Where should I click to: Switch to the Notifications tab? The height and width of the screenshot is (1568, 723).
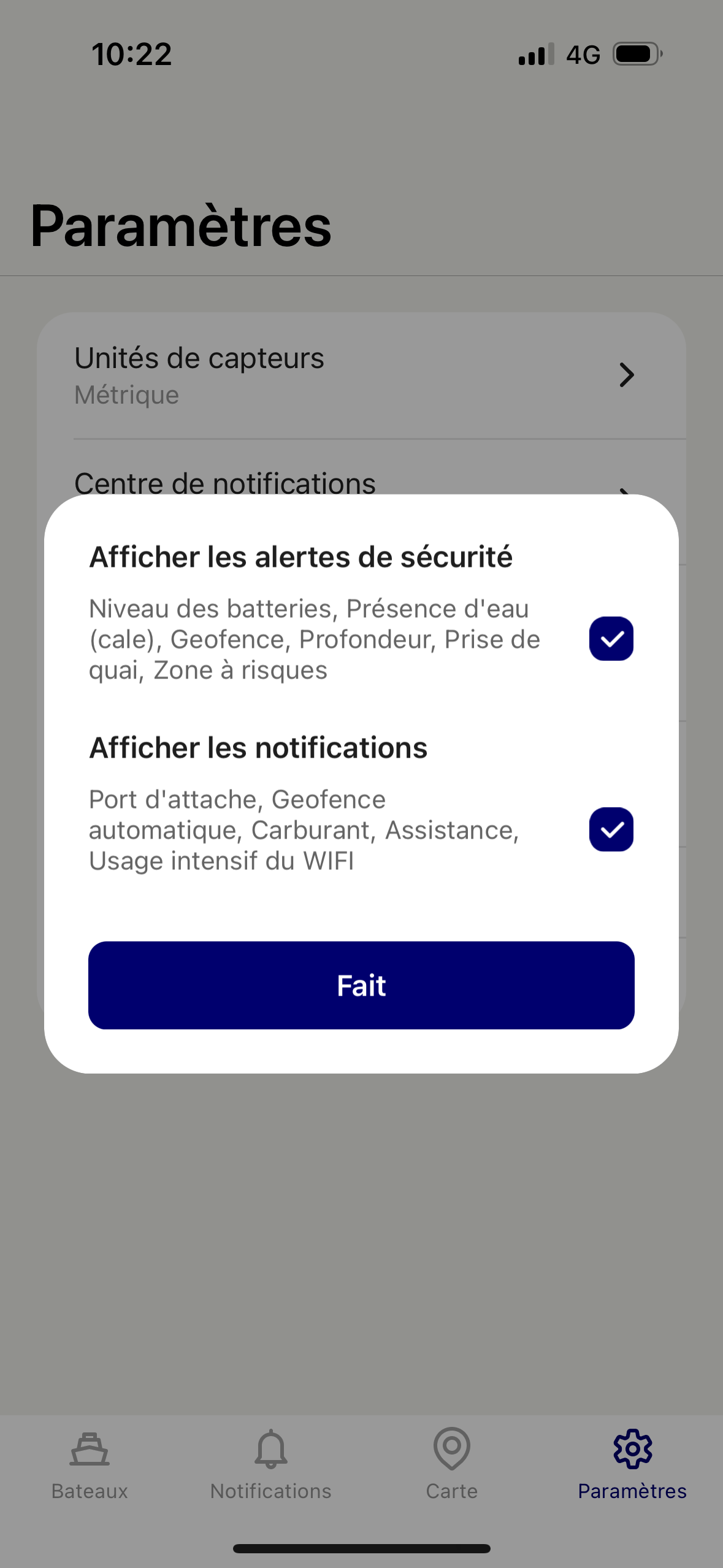(x=270, y=1465)
